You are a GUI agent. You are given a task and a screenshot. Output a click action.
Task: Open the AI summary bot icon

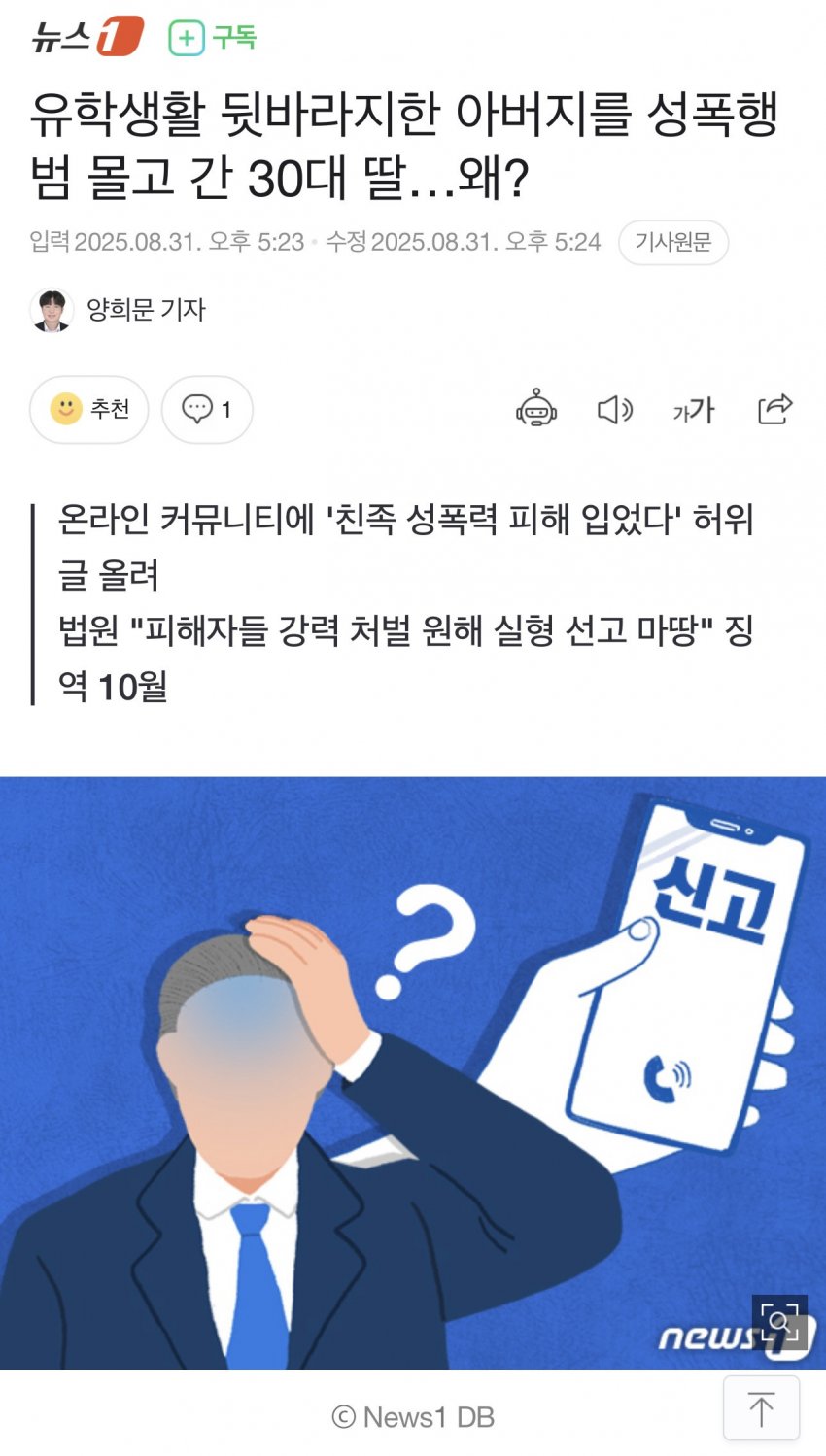click(536, 409)
